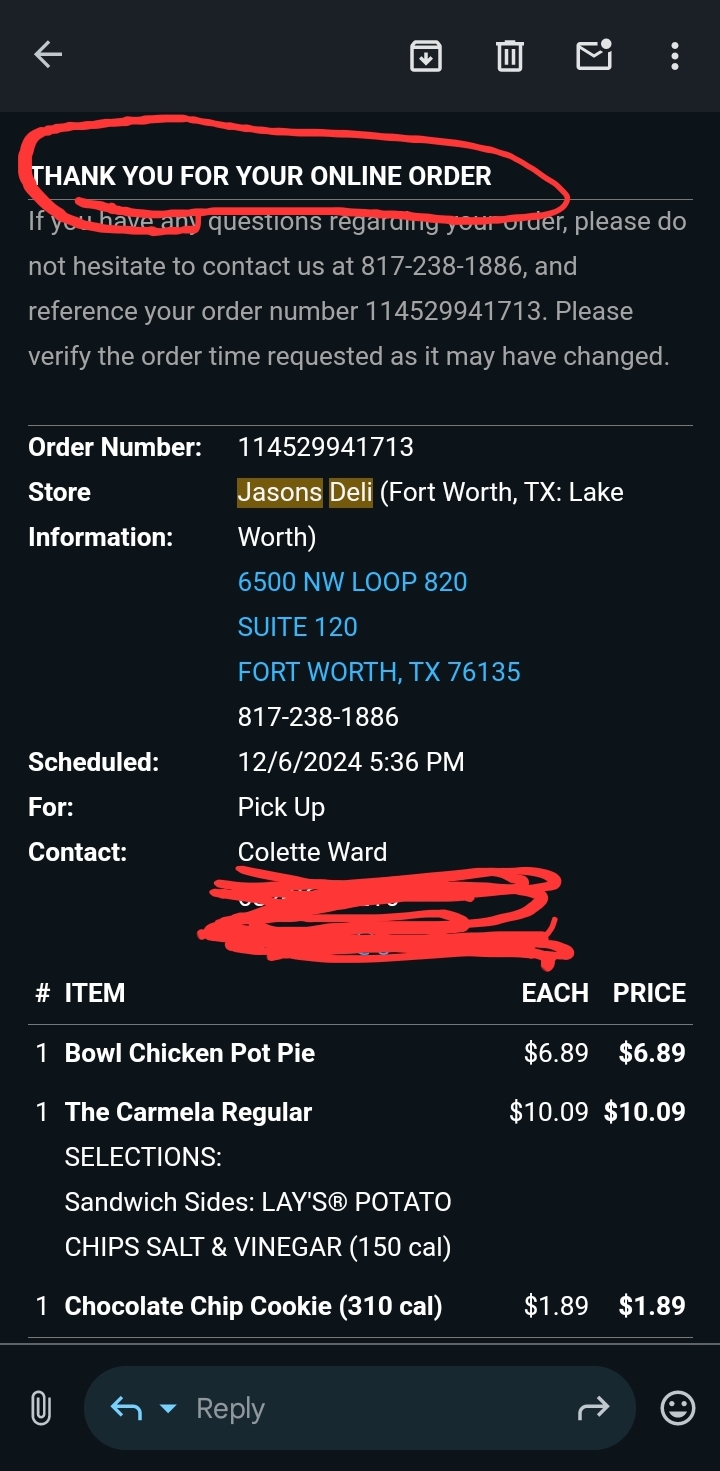Mark this email as unread

click(594, 56)
